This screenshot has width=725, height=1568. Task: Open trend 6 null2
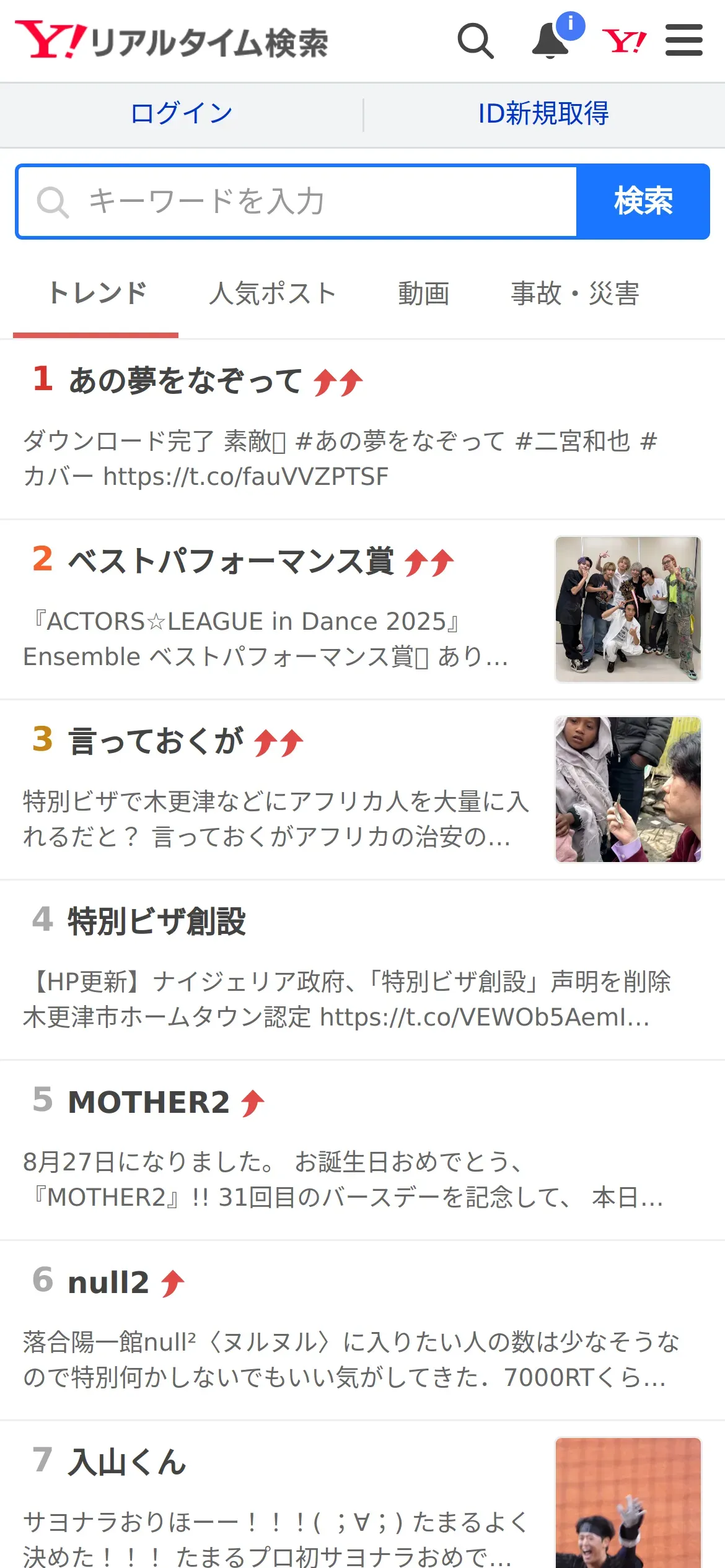tap(362, 1331)
